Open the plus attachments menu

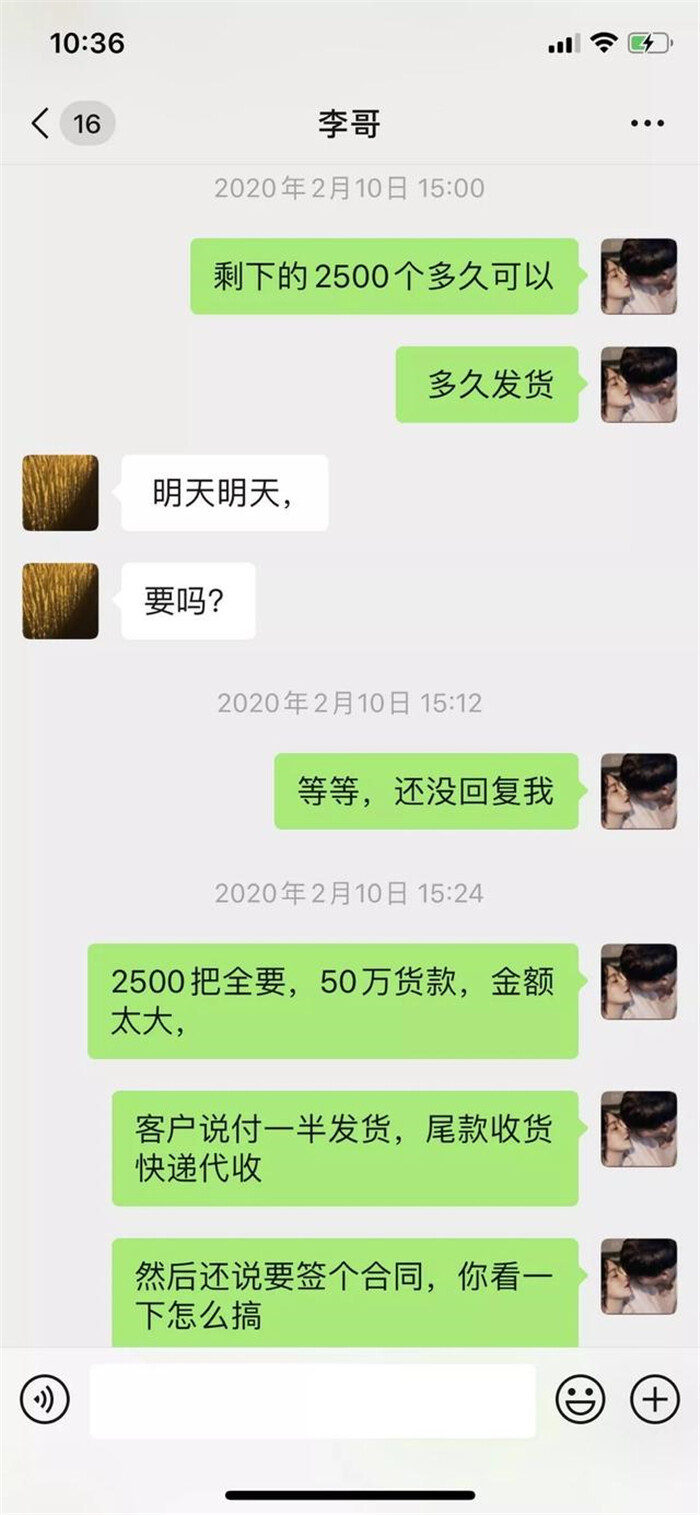point(655,1399)
